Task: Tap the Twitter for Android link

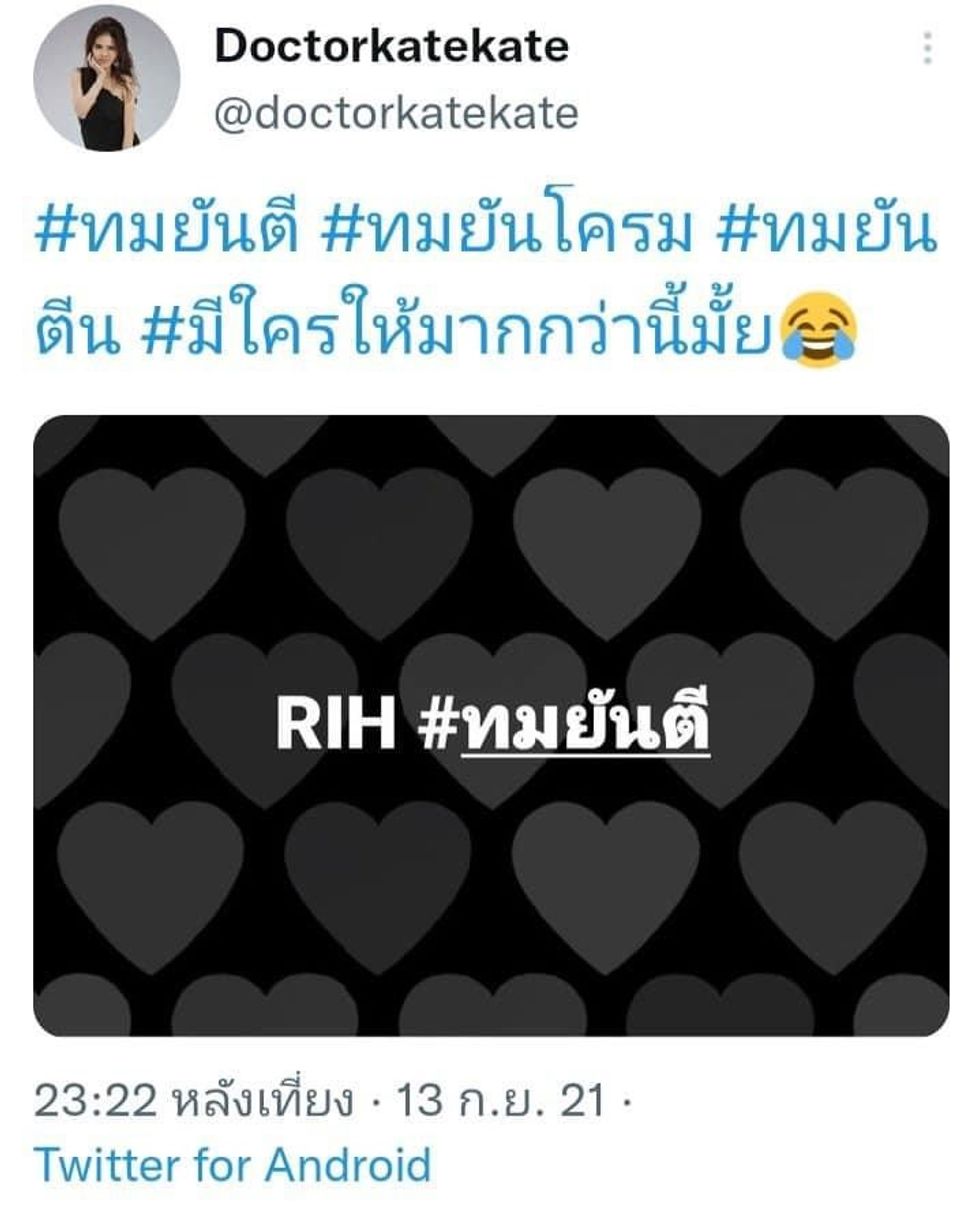Action: pyautogui.click(x=232, y=1165)
